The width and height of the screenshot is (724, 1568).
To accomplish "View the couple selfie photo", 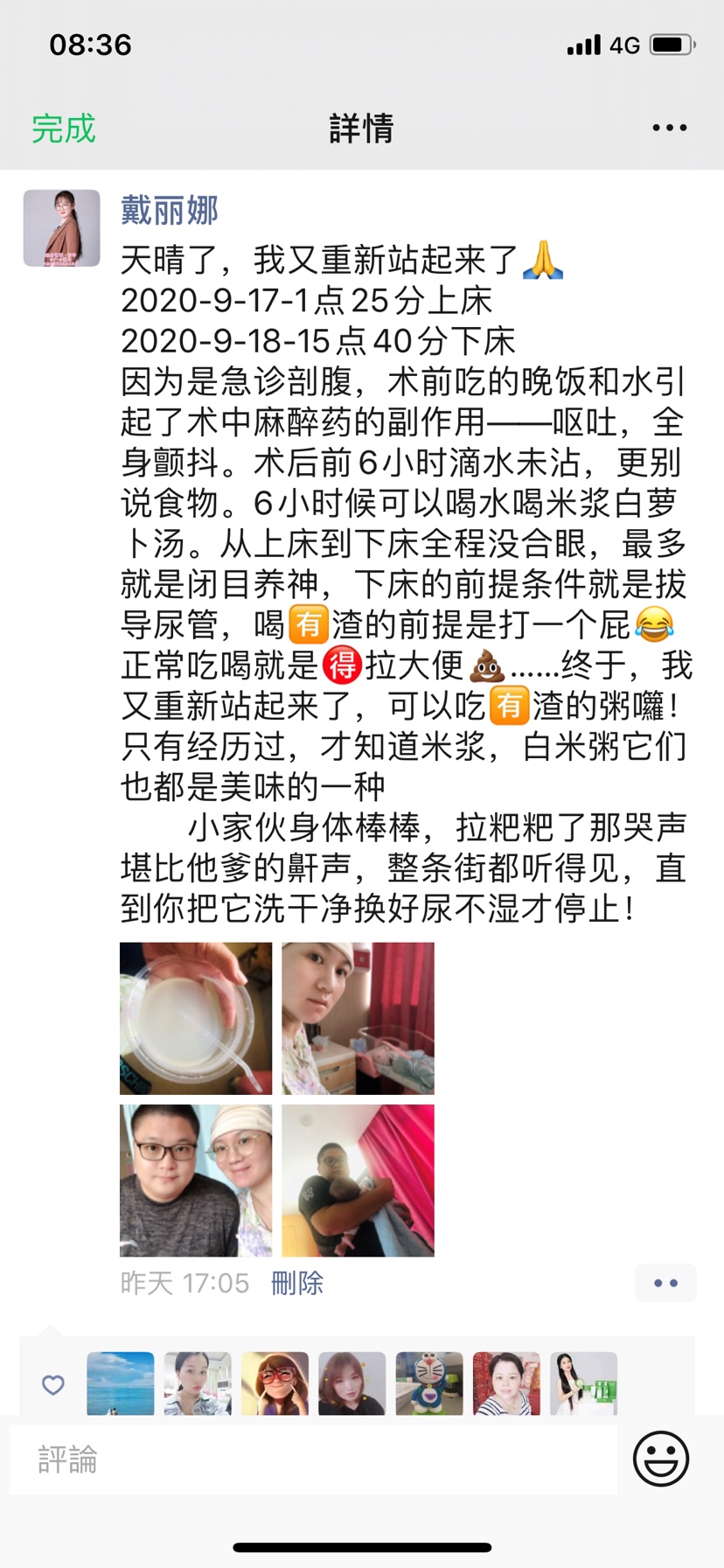I will pyautogui.click(x=196, y=1180).
